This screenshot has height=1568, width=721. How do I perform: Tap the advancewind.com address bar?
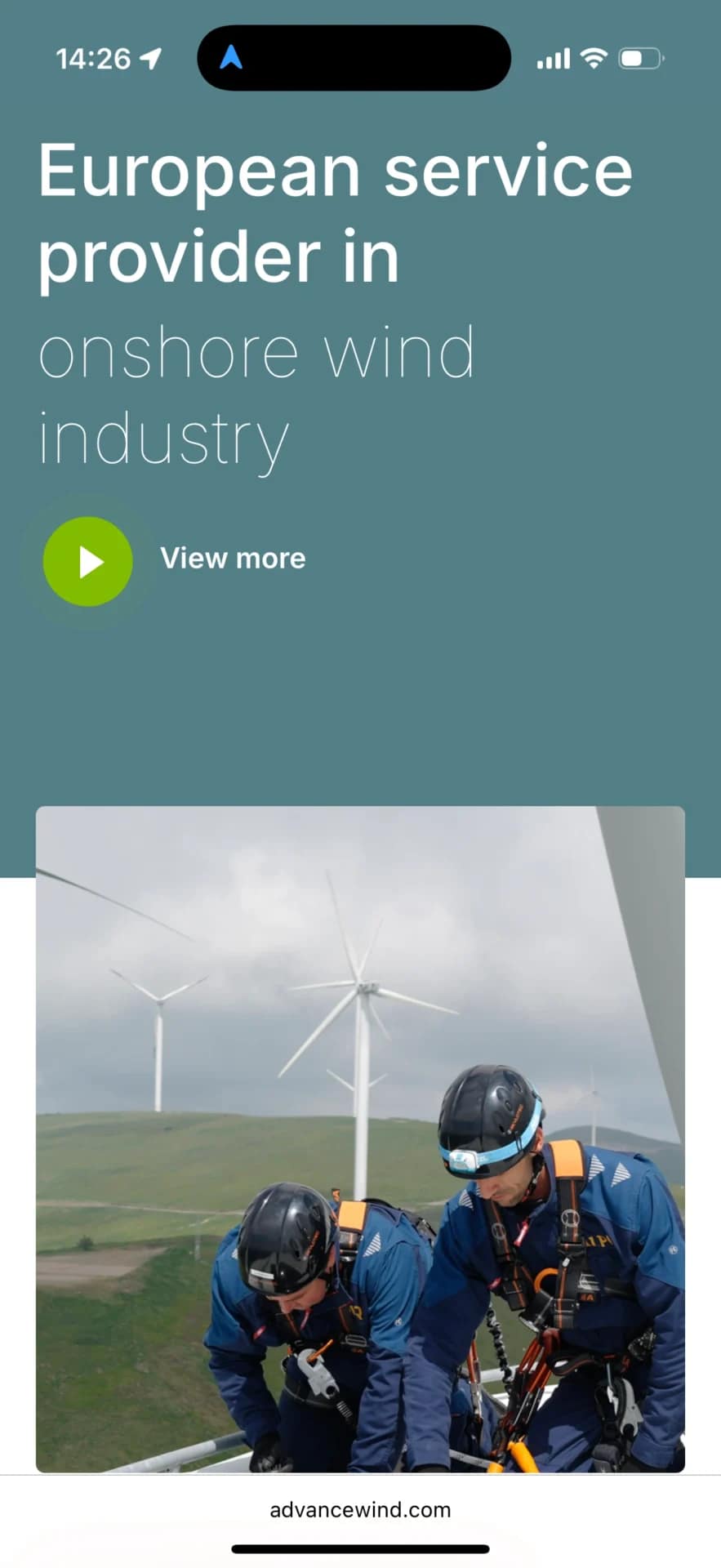click(x=360, y=1509)
